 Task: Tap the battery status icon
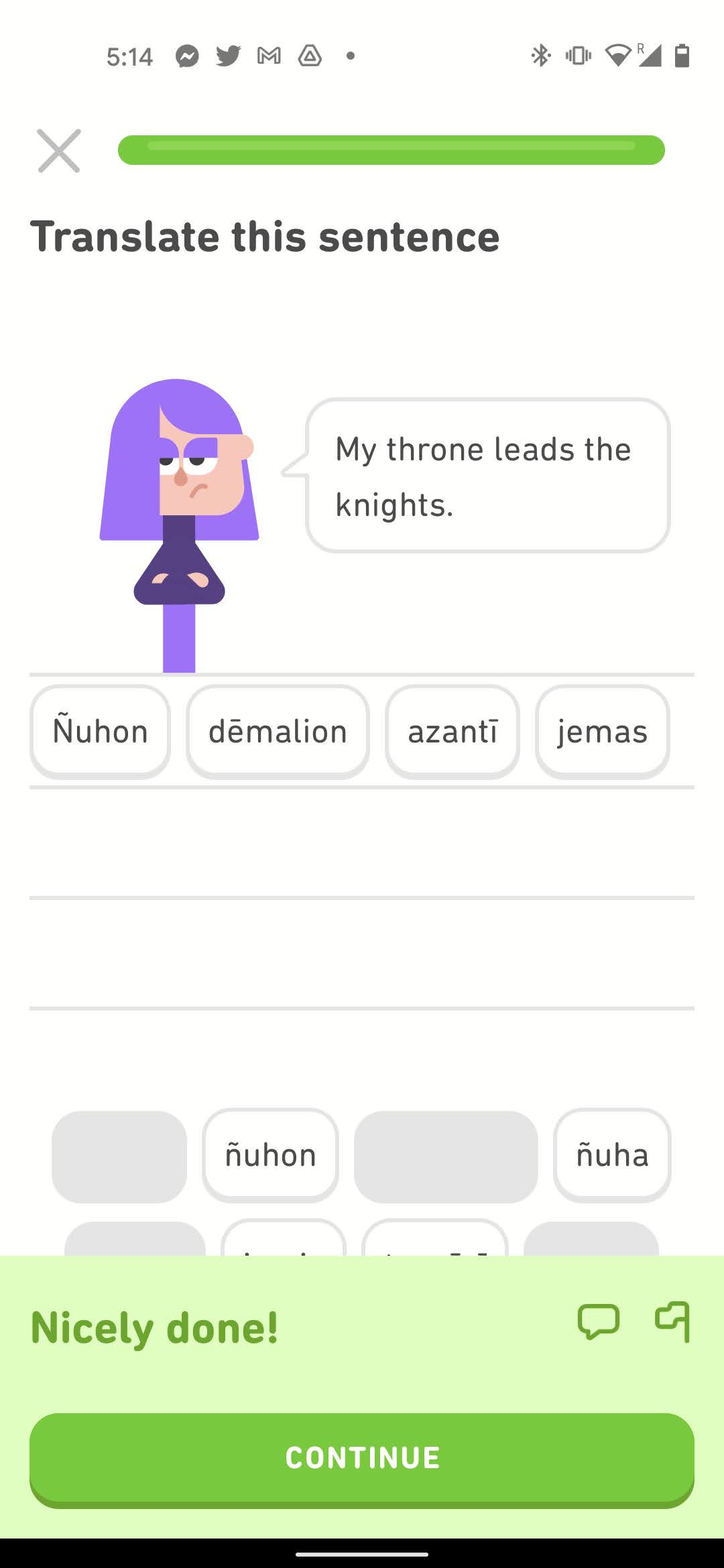pos(683,56)
